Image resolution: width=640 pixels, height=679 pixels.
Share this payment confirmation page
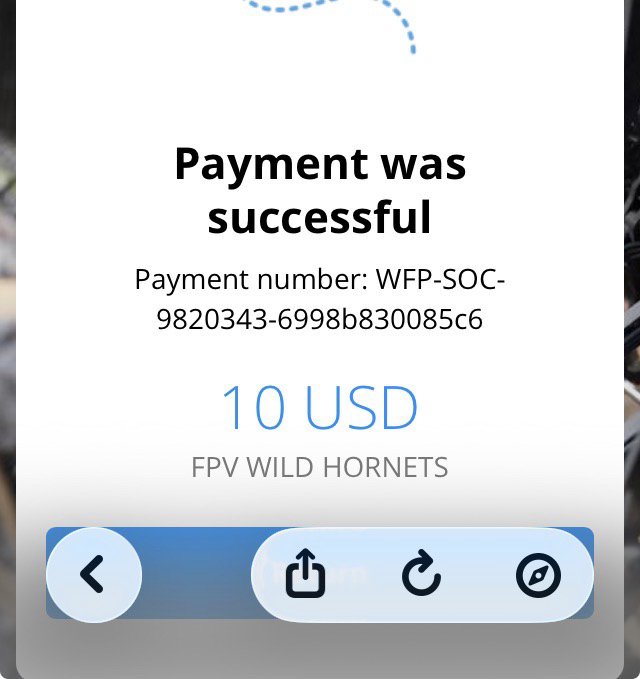305,575
